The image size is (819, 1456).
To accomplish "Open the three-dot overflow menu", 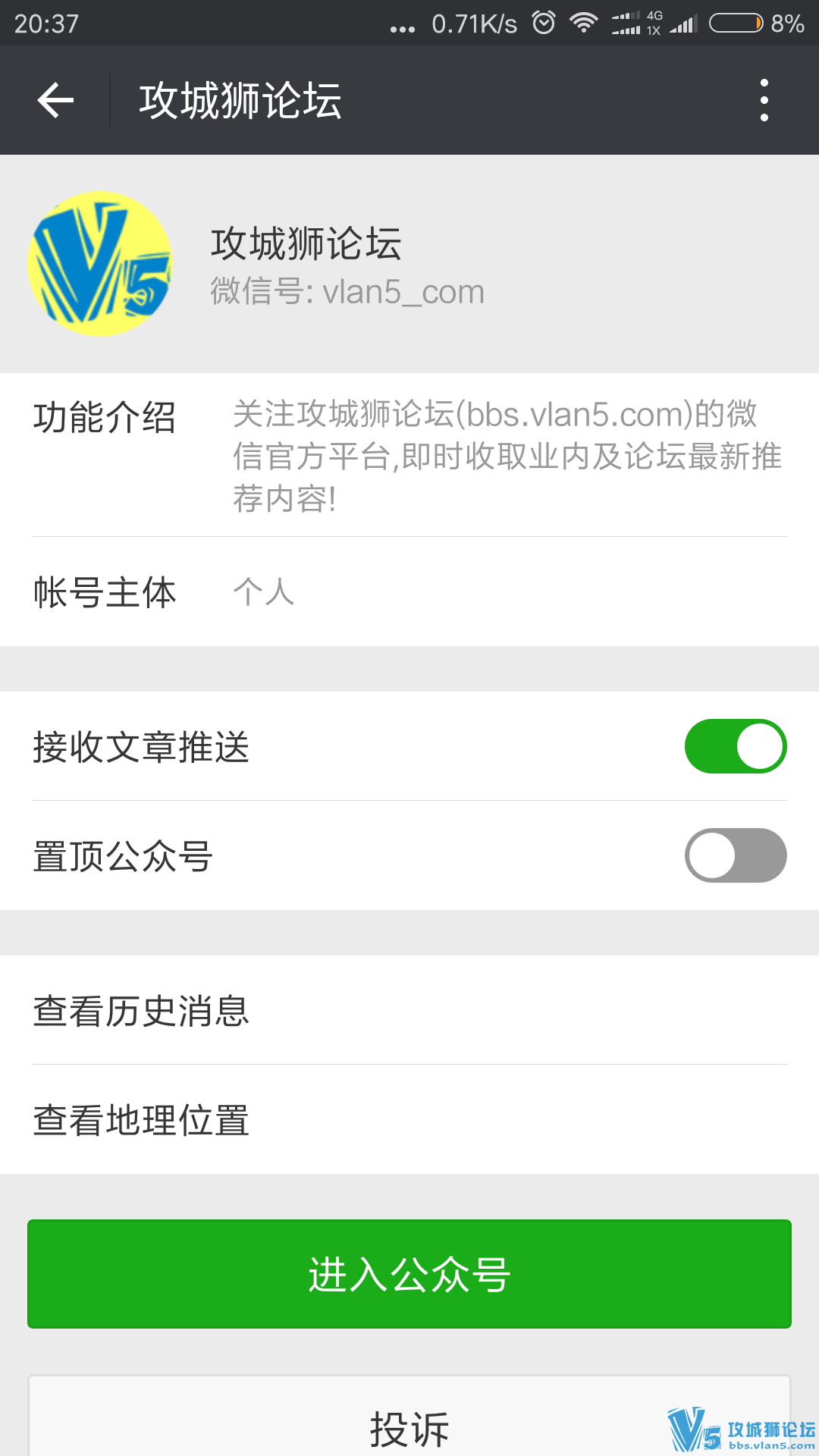I will point(764,100).
